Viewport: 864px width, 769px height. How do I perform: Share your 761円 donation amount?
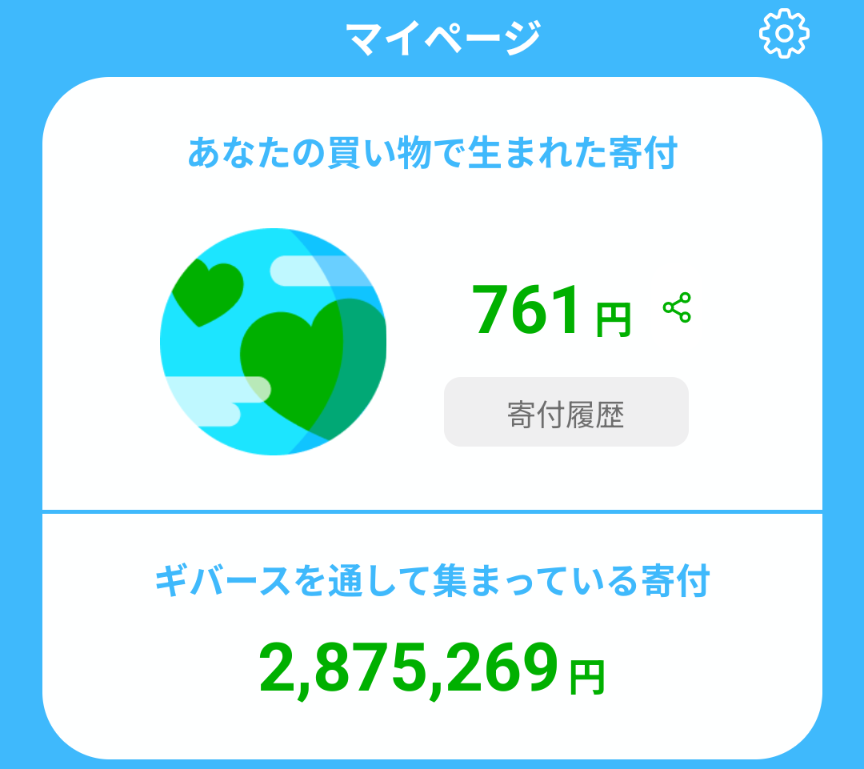pos(677,308)
